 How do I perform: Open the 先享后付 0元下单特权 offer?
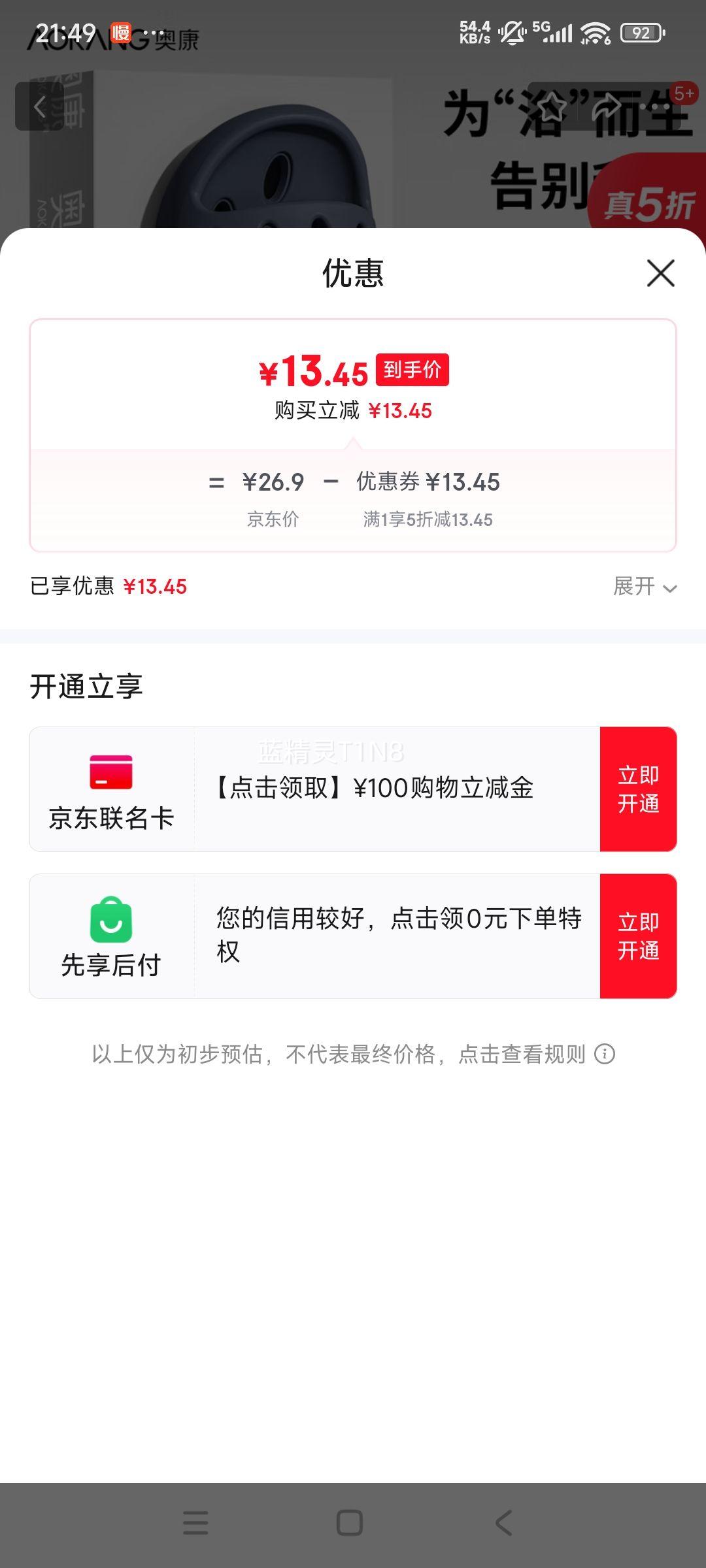coord(397,936)
